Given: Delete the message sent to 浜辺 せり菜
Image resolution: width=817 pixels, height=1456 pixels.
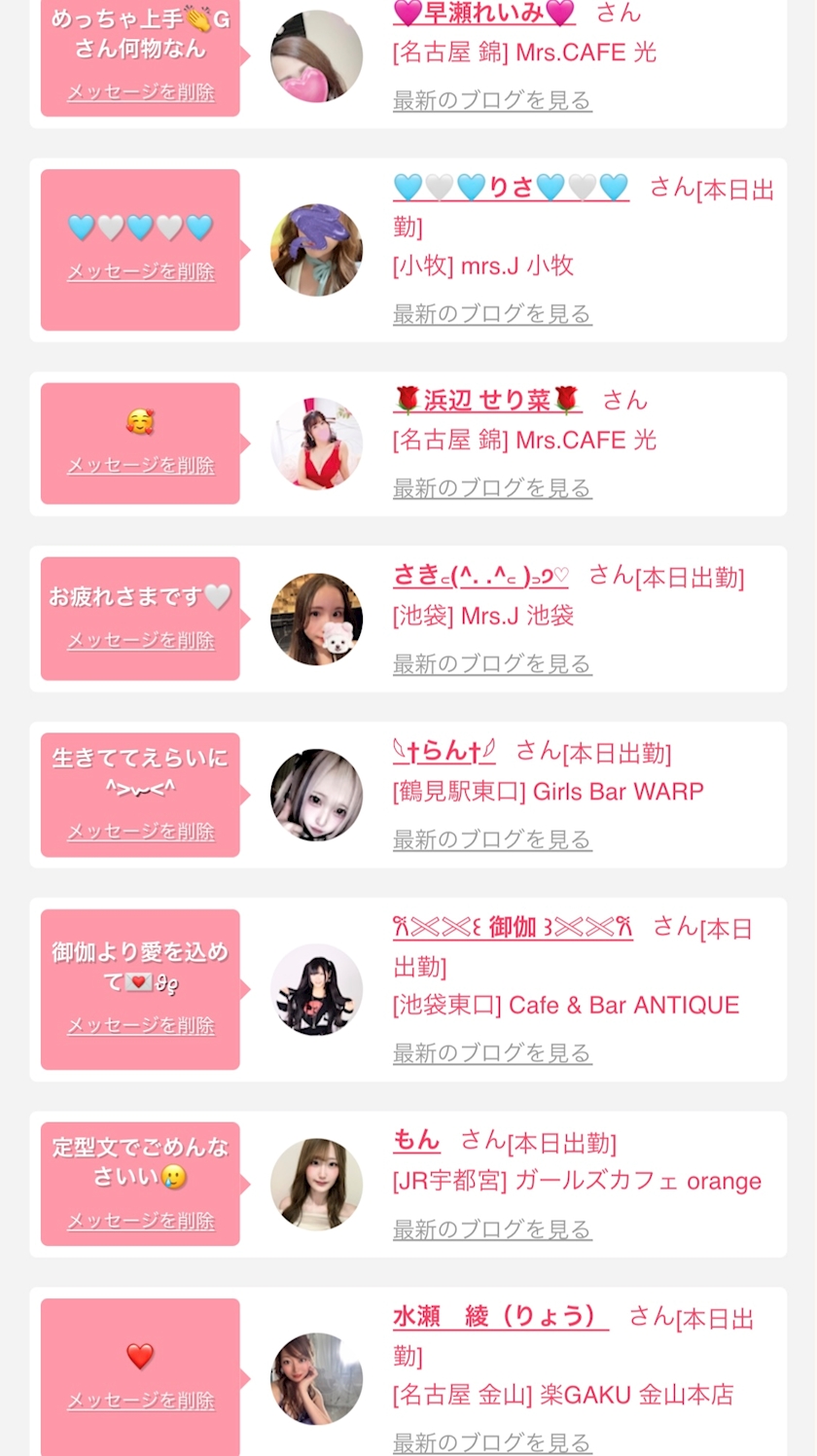Looking at the screenshot, I should pos(140,466).
